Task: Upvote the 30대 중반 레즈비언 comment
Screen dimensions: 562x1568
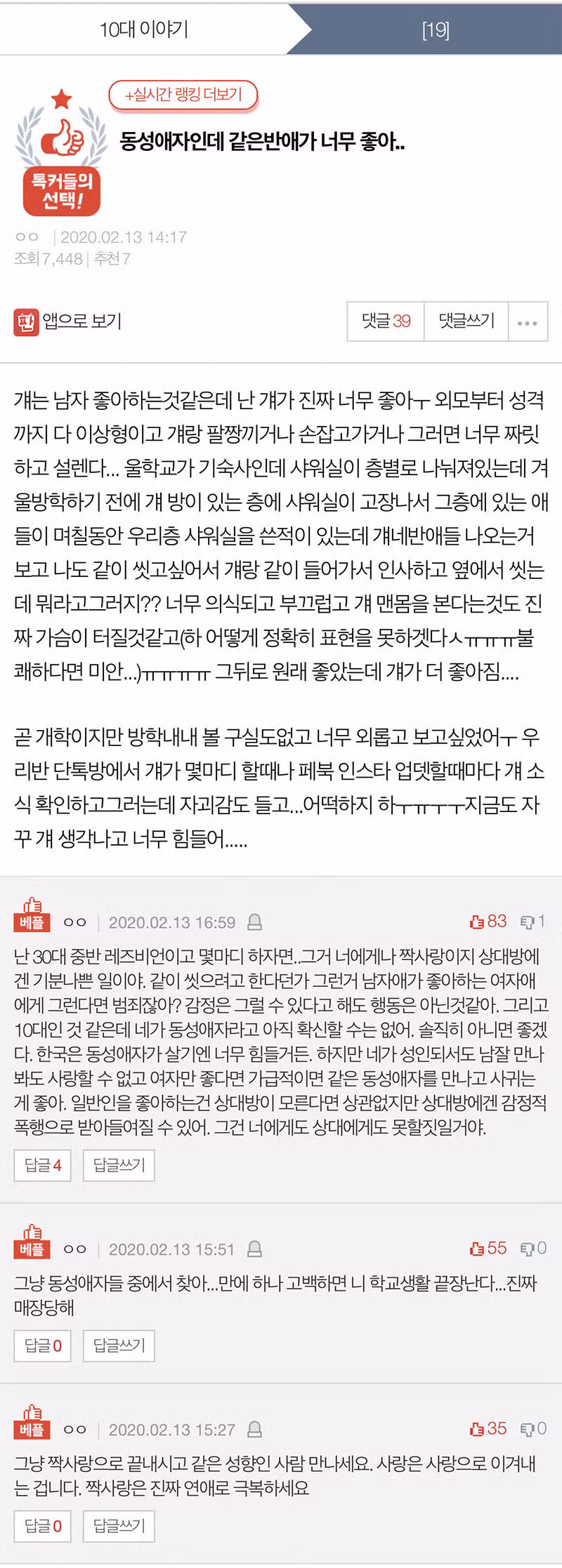Action: click(488, 922)
